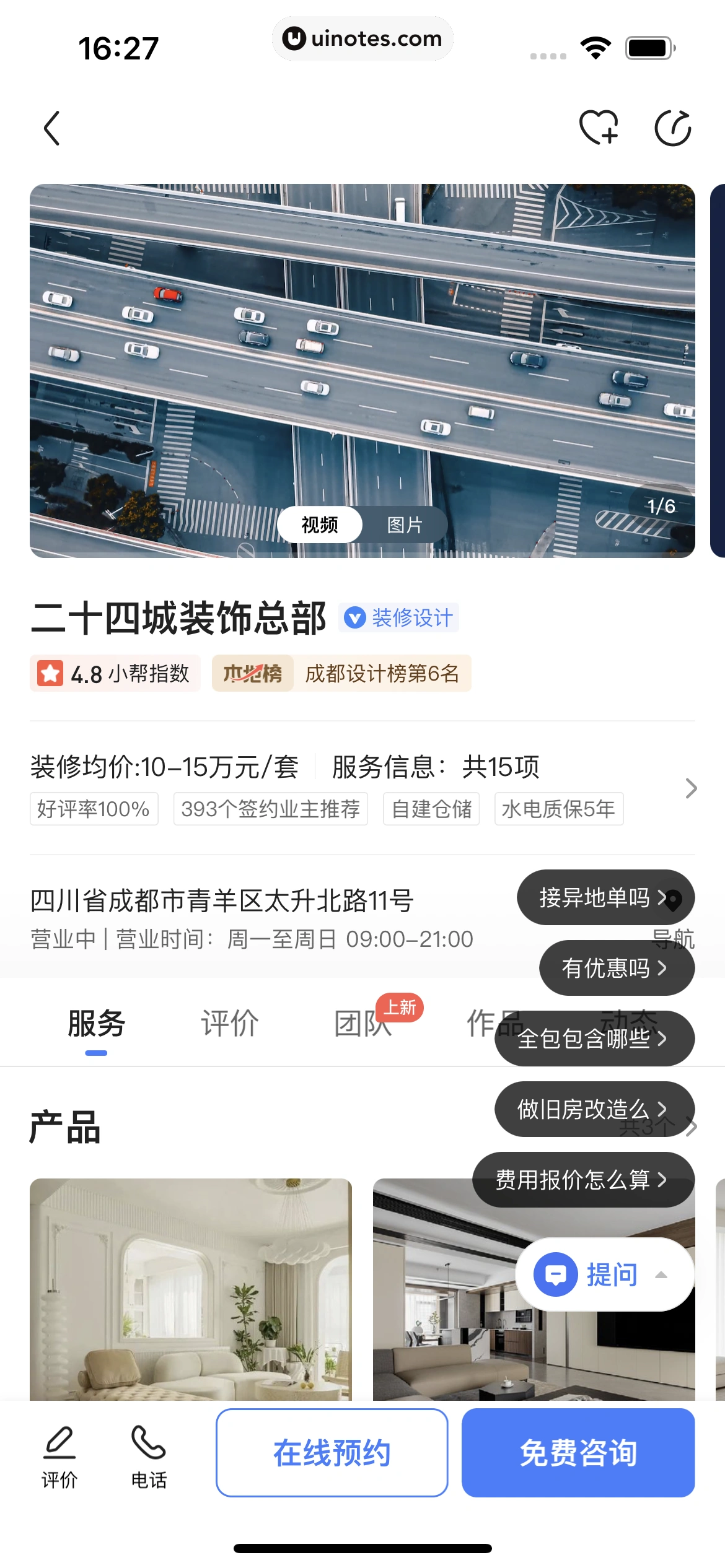Open the share icon at top right
Screen dimensions: 725x1568
(x=674, y=129)
